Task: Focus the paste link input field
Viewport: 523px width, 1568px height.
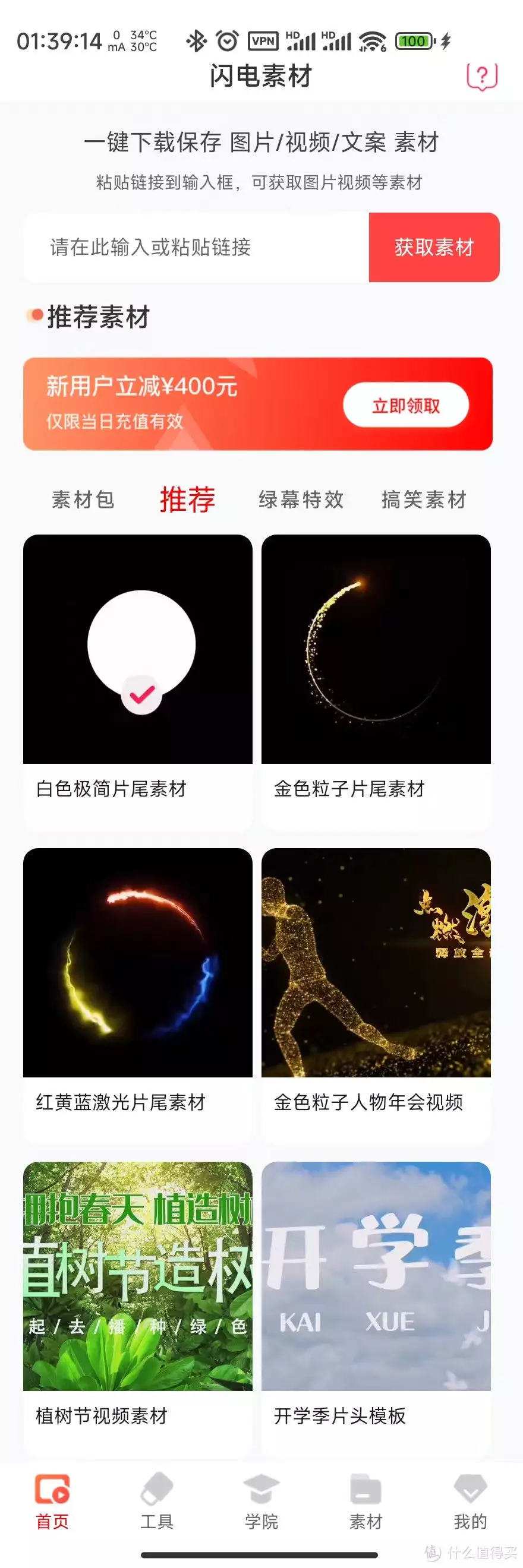Action: (195, 247)
